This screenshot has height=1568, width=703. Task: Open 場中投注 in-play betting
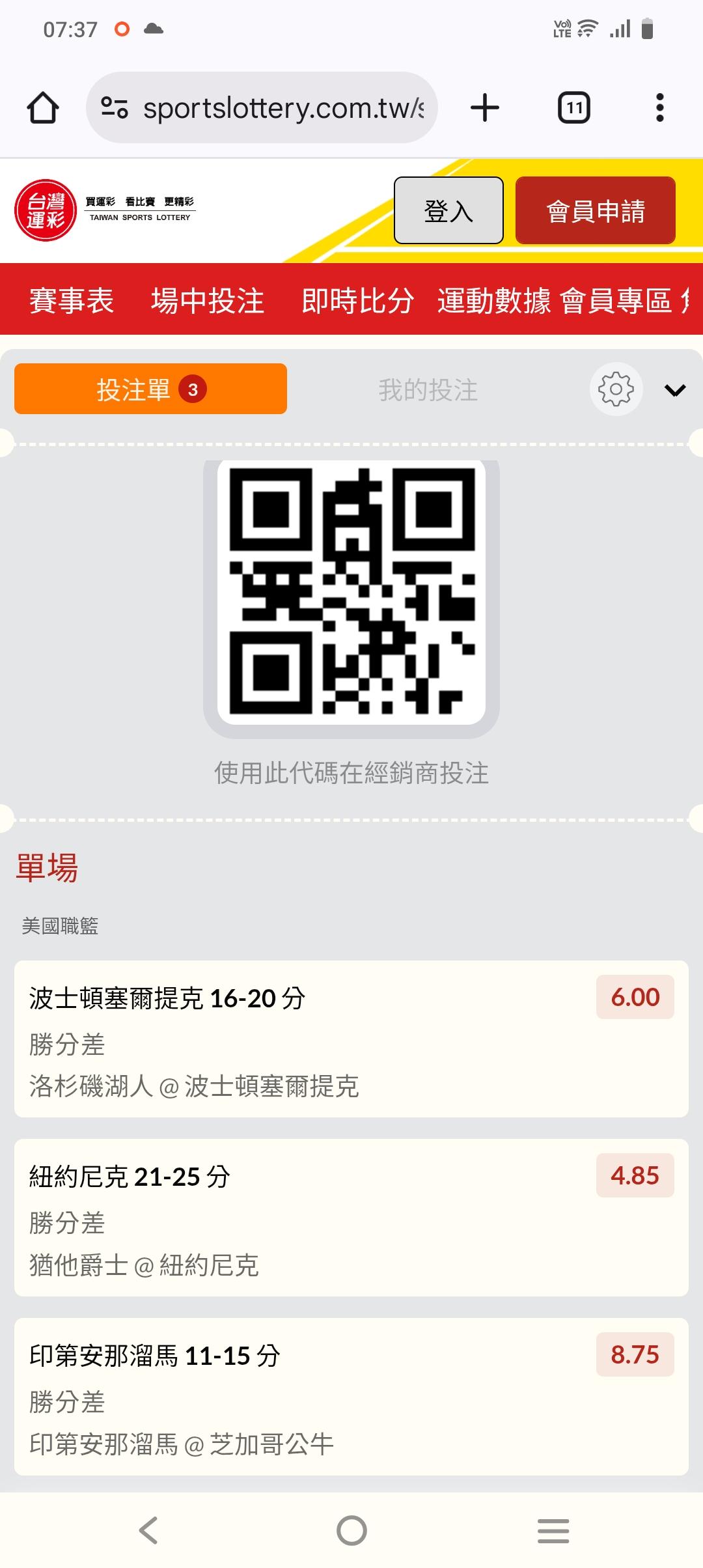click(x=208, y=300)
